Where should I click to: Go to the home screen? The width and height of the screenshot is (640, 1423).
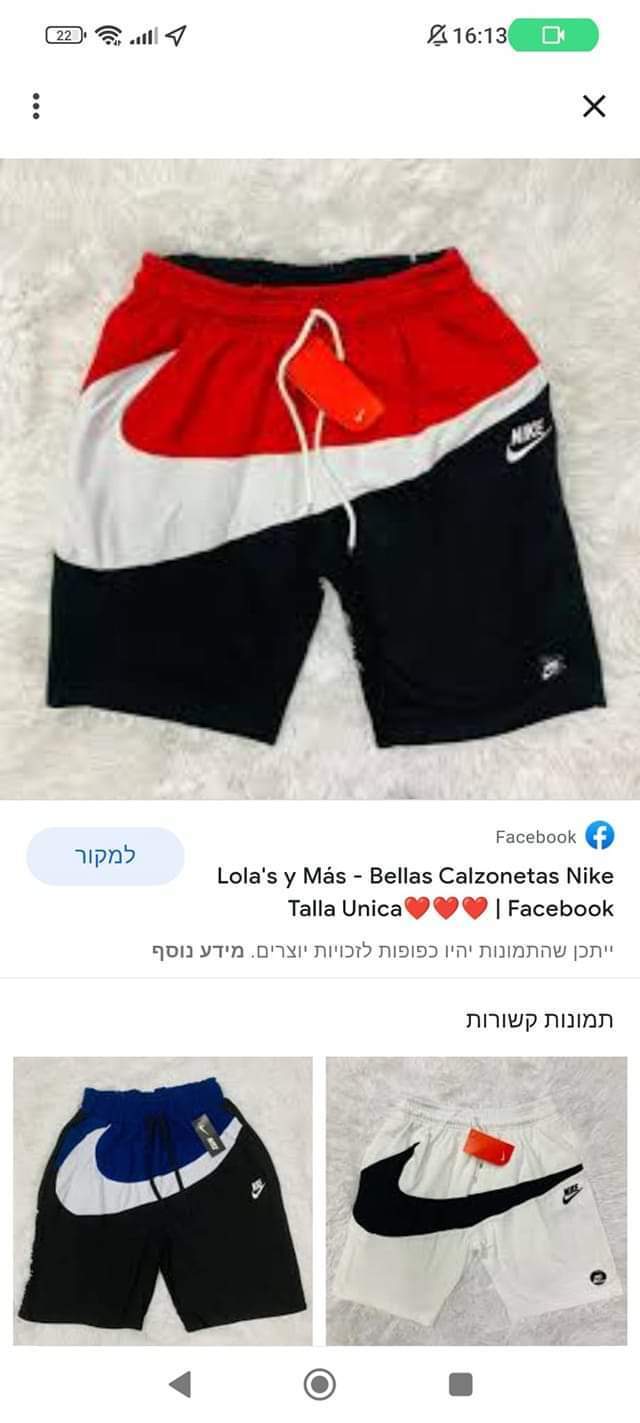[319, 1384]
